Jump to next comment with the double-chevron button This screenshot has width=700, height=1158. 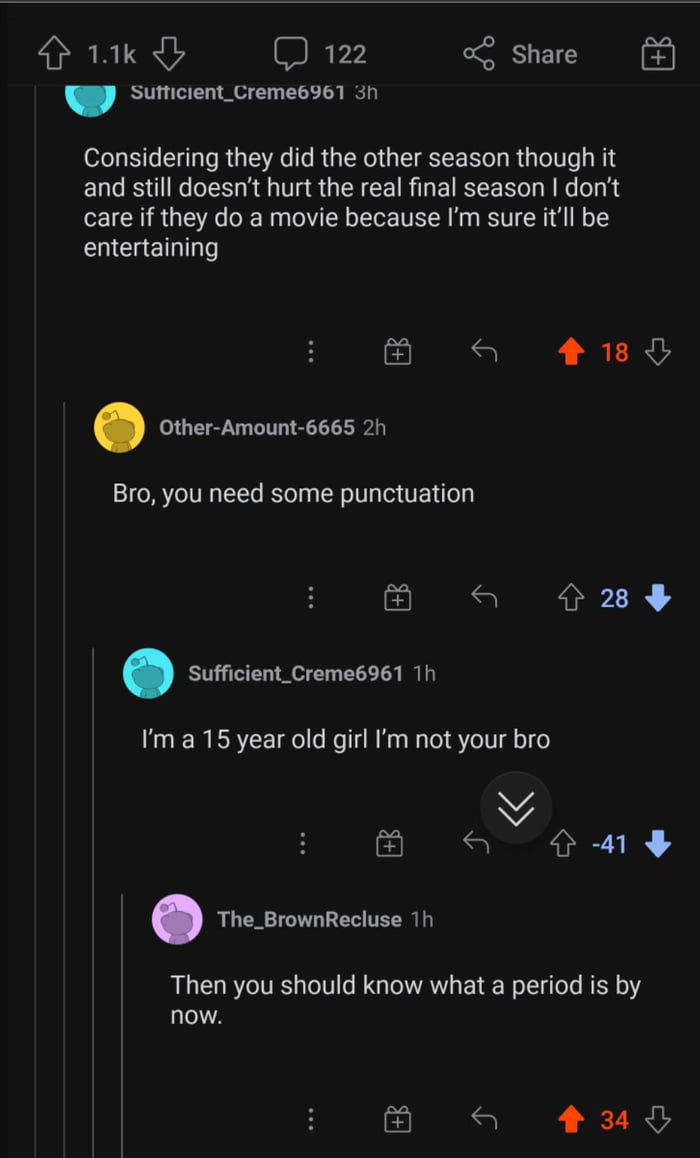pyautogui.click(x=516, y=808)
